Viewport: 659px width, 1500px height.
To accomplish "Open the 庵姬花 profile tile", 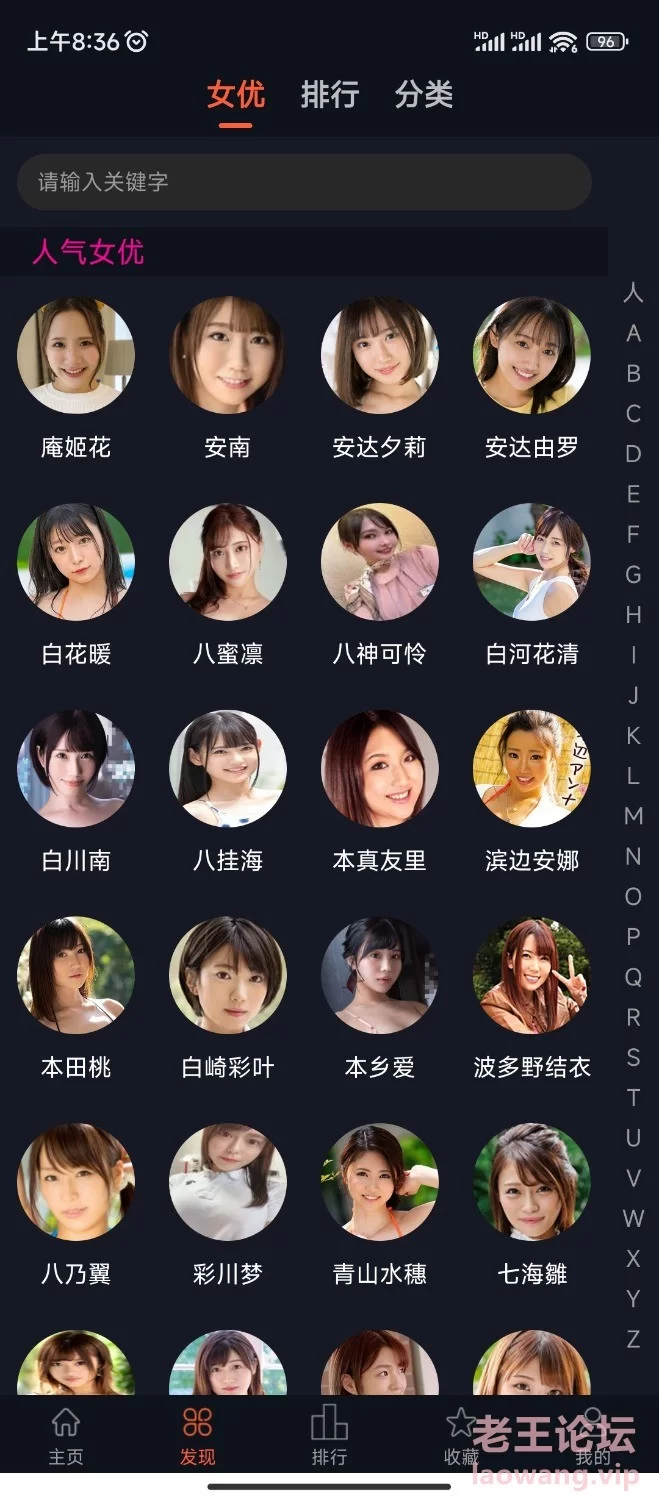I will tap(76, 379).
